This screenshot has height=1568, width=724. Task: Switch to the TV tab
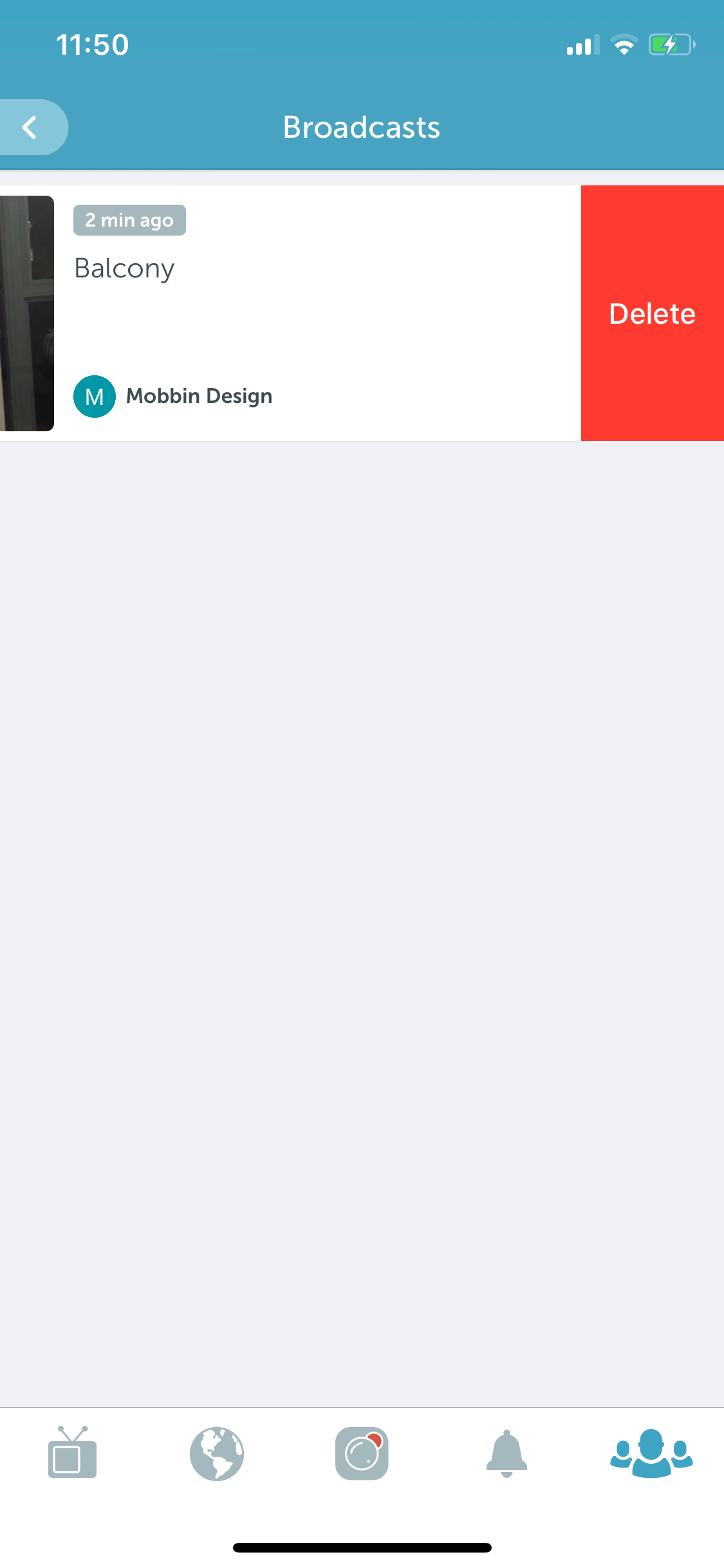(x=72, y=1453)
